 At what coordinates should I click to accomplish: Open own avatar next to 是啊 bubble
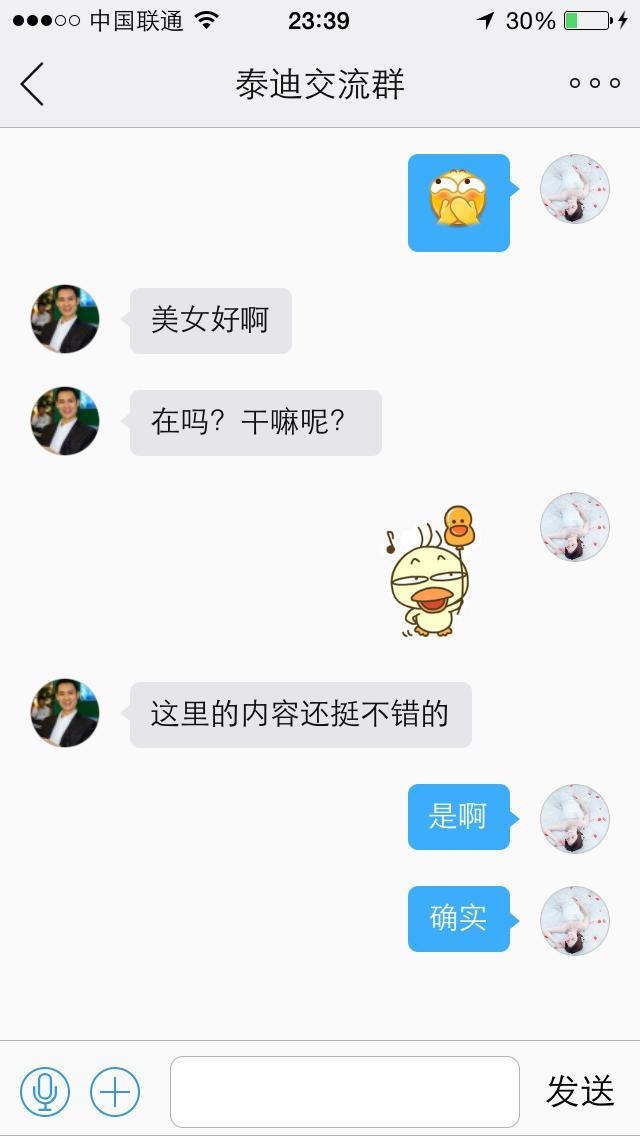[x=575, y=818]
